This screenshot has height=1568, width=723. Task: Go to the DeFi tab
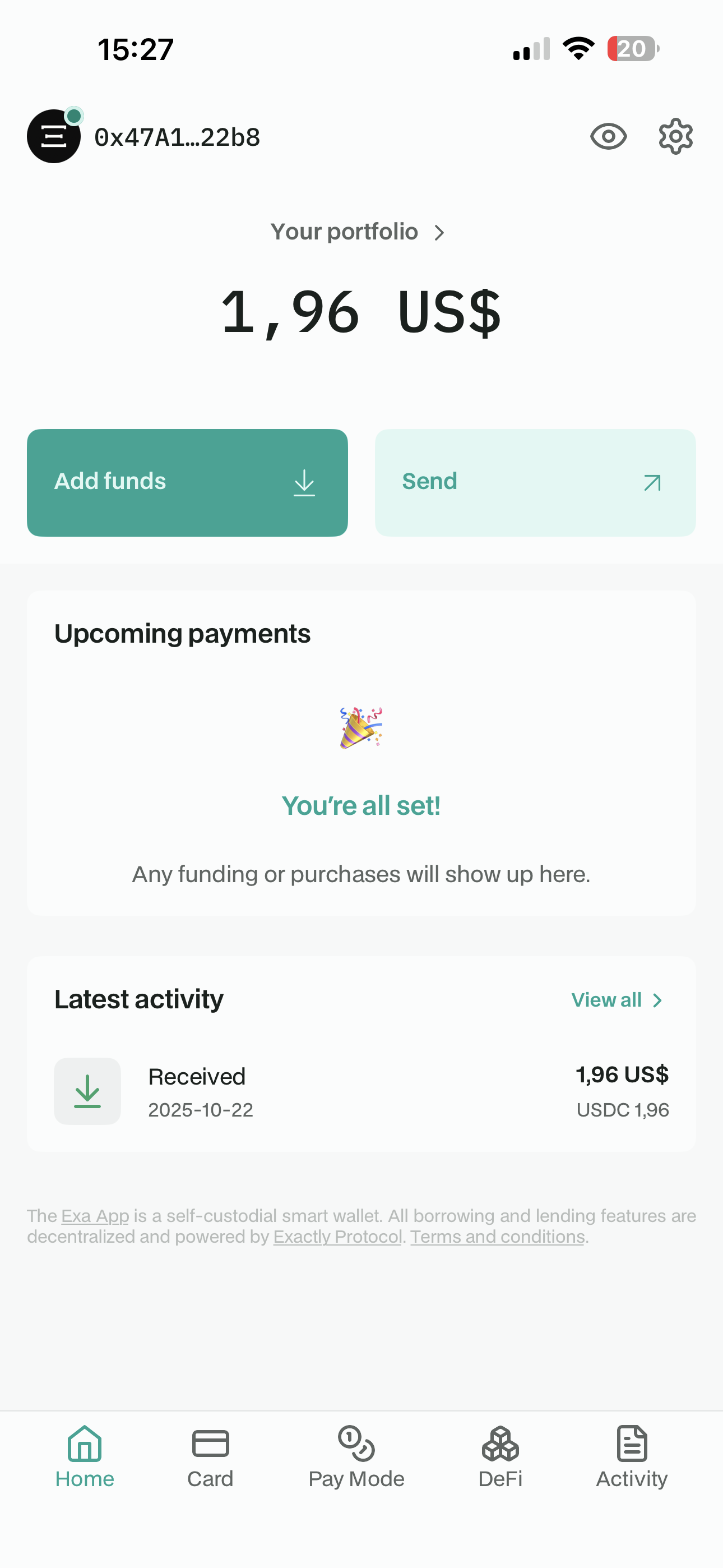pyautogui.click(x=500, y=1457)
